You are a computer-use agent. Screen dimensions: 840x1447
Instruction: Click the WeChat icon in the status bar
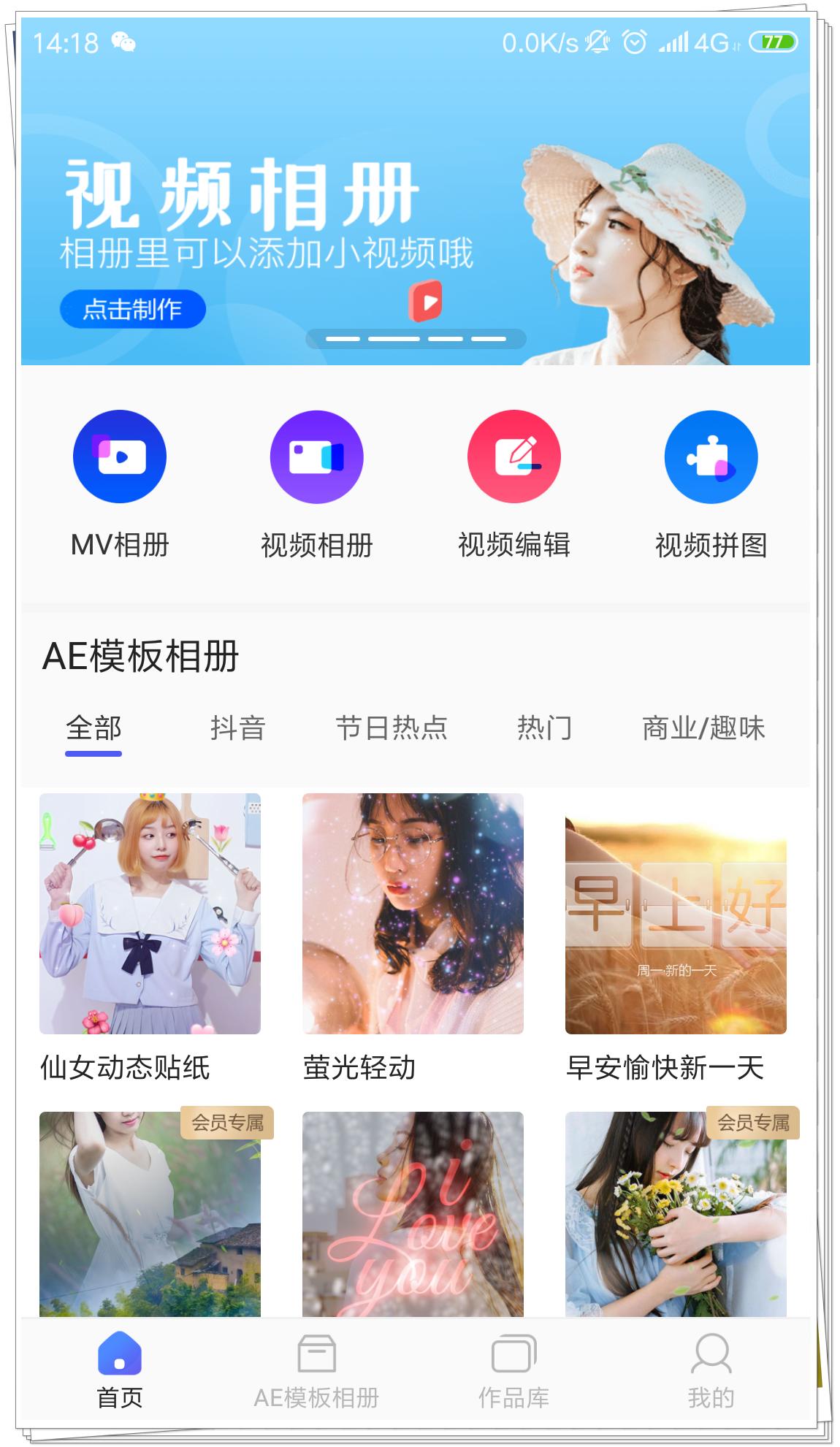click(123, 44)
